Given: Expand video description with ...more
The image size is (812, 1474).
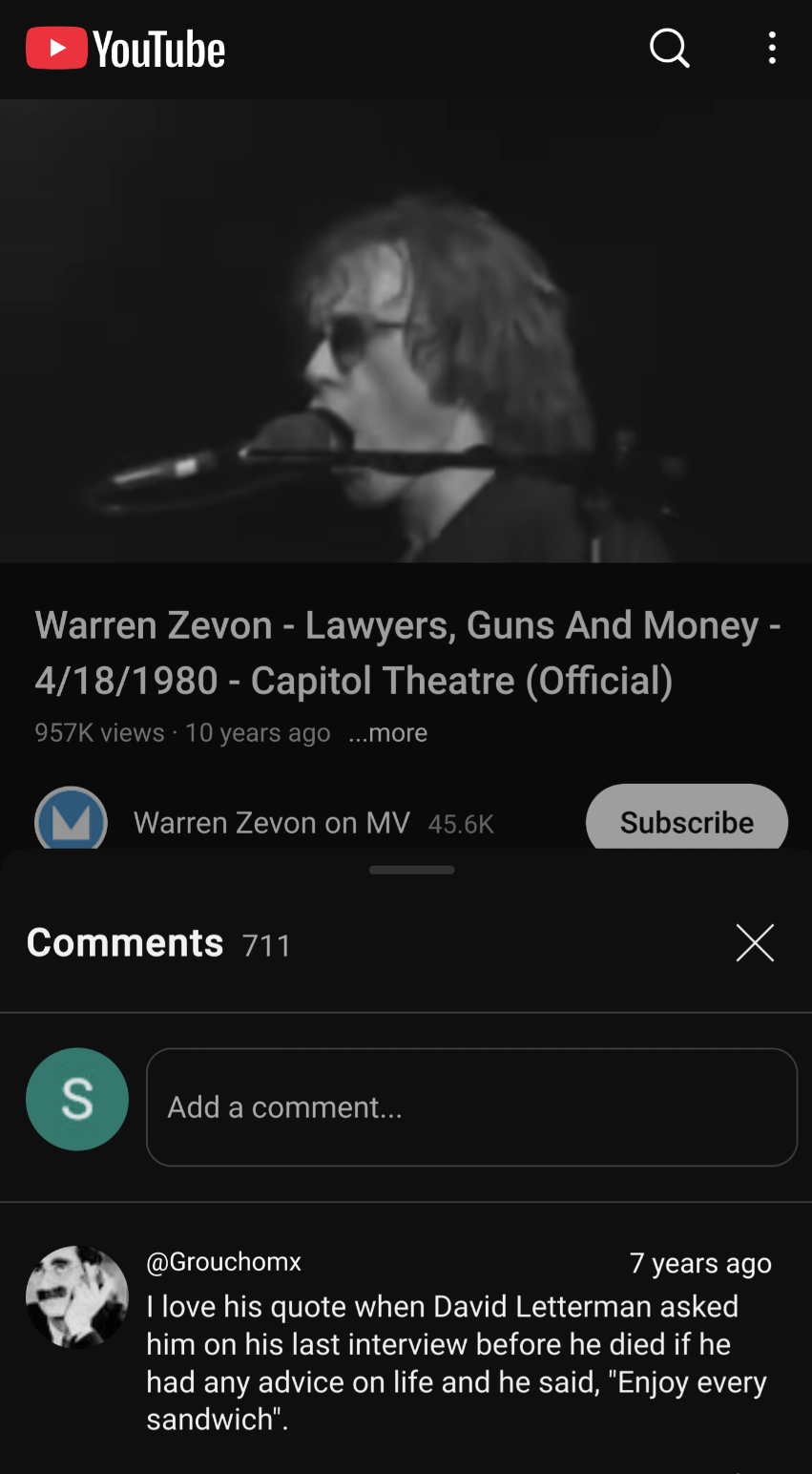Looking at the screenshot, I should tap(388, 733).
